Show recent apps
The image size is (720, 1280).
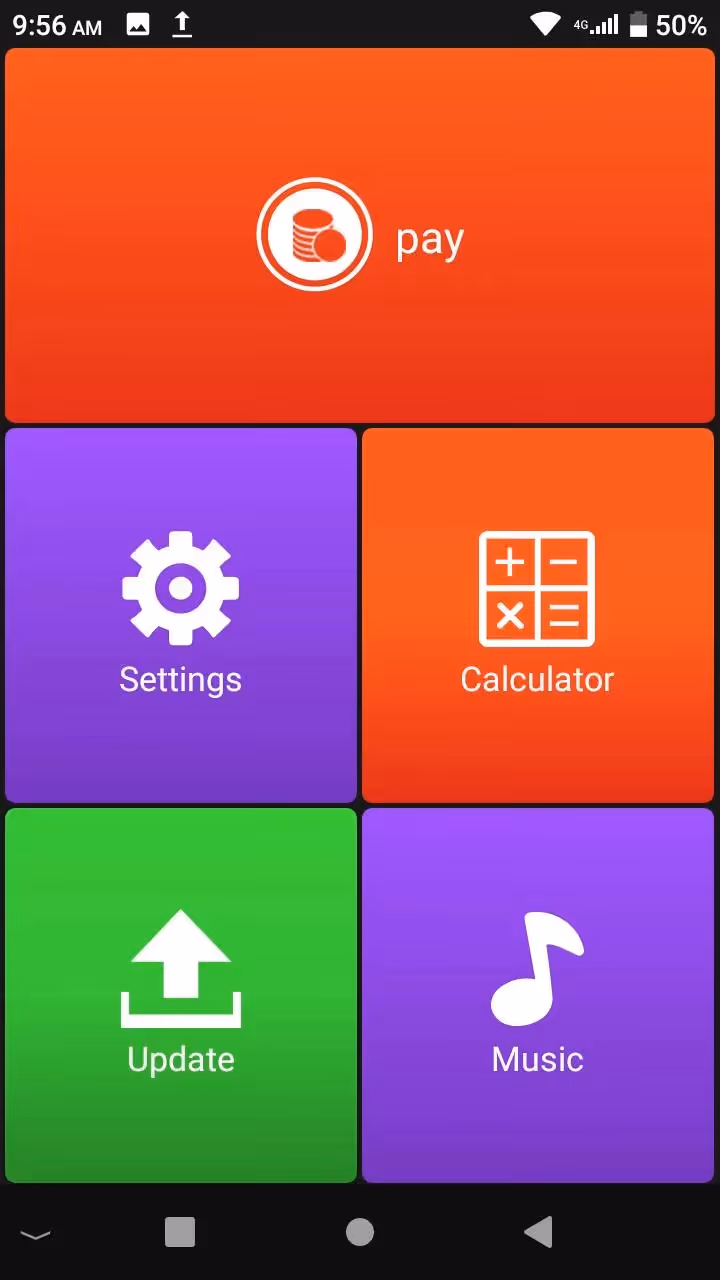(x=180, y=1232)
